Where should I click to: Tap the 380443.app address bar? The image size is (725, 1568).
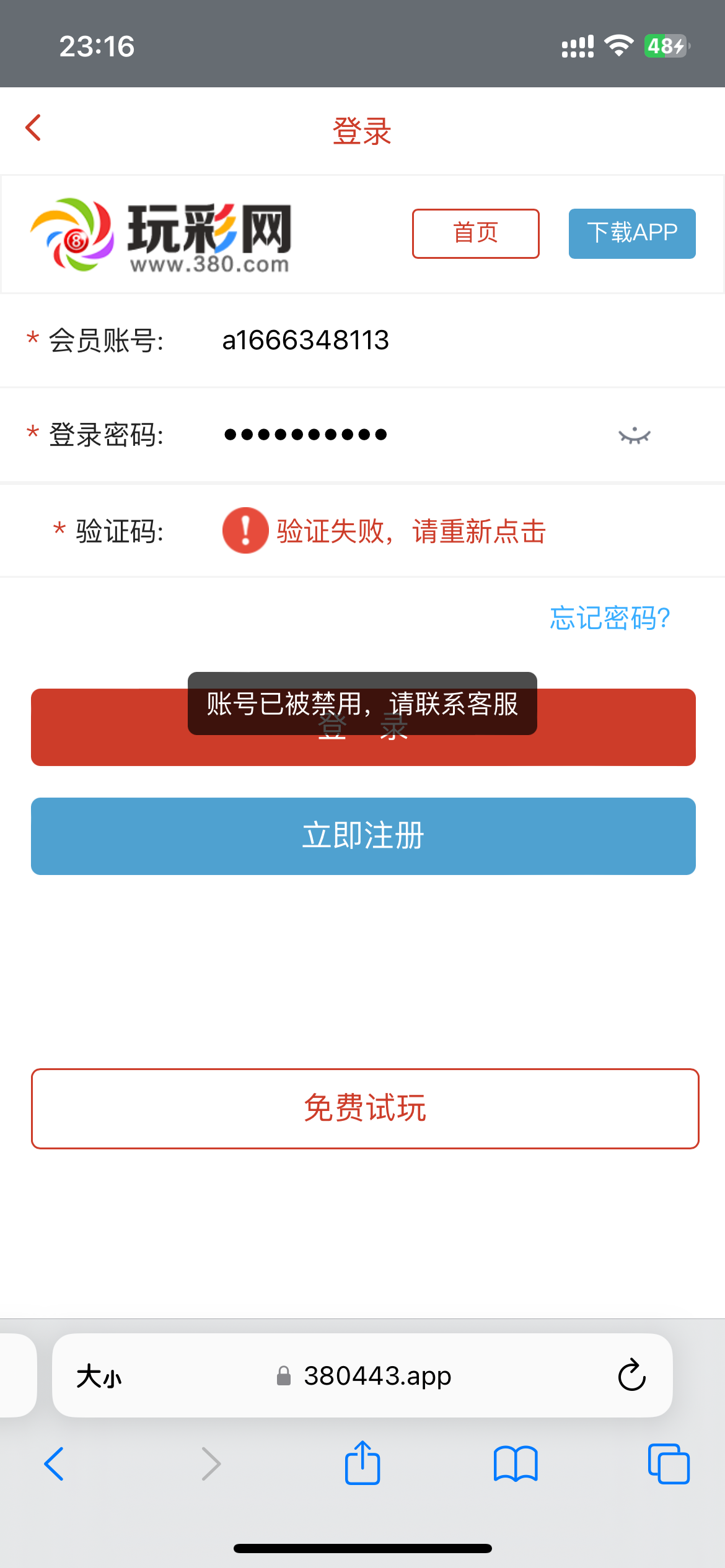(x=377, y=1375)
